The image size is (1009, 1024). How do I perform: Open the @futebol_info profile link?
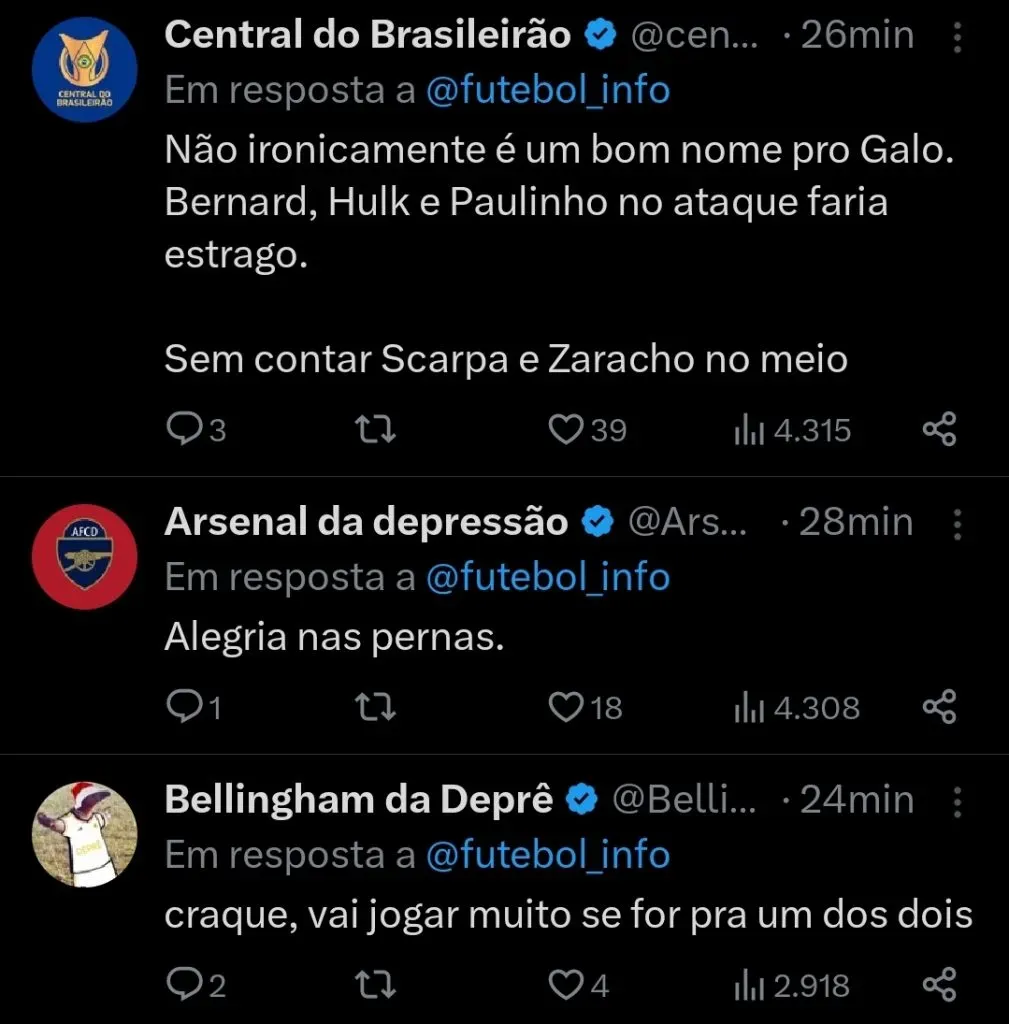[x=547, y=90]
